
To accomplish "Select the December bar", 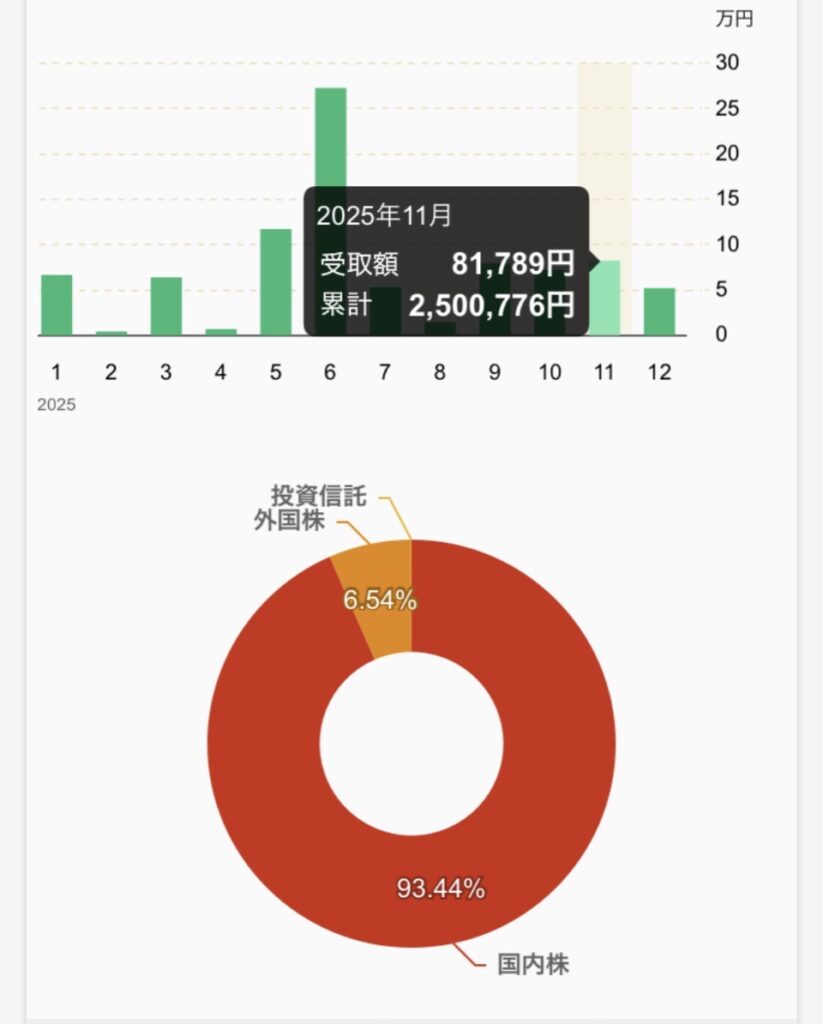I will pos(659,312).
